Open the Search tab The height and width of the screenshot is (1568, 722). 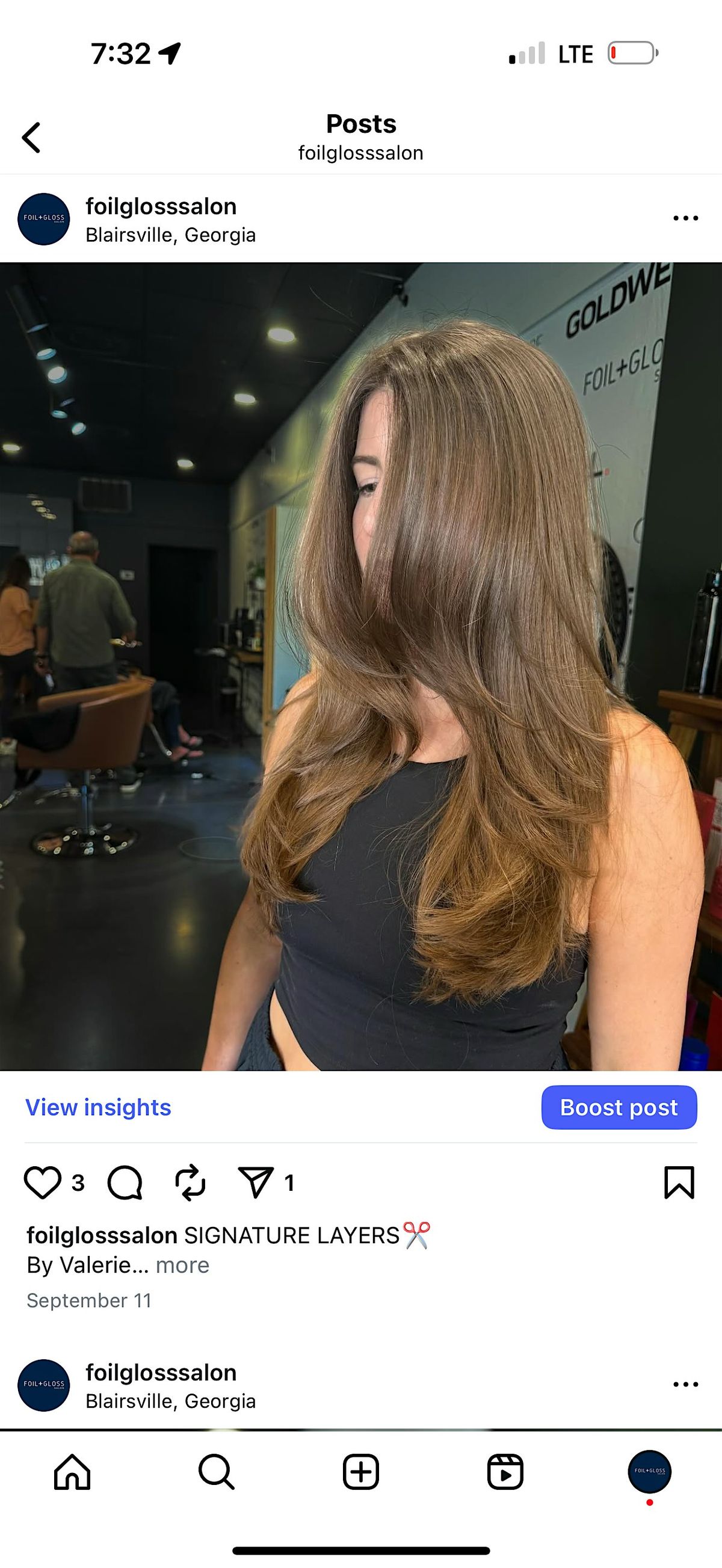click(216, 1472)
